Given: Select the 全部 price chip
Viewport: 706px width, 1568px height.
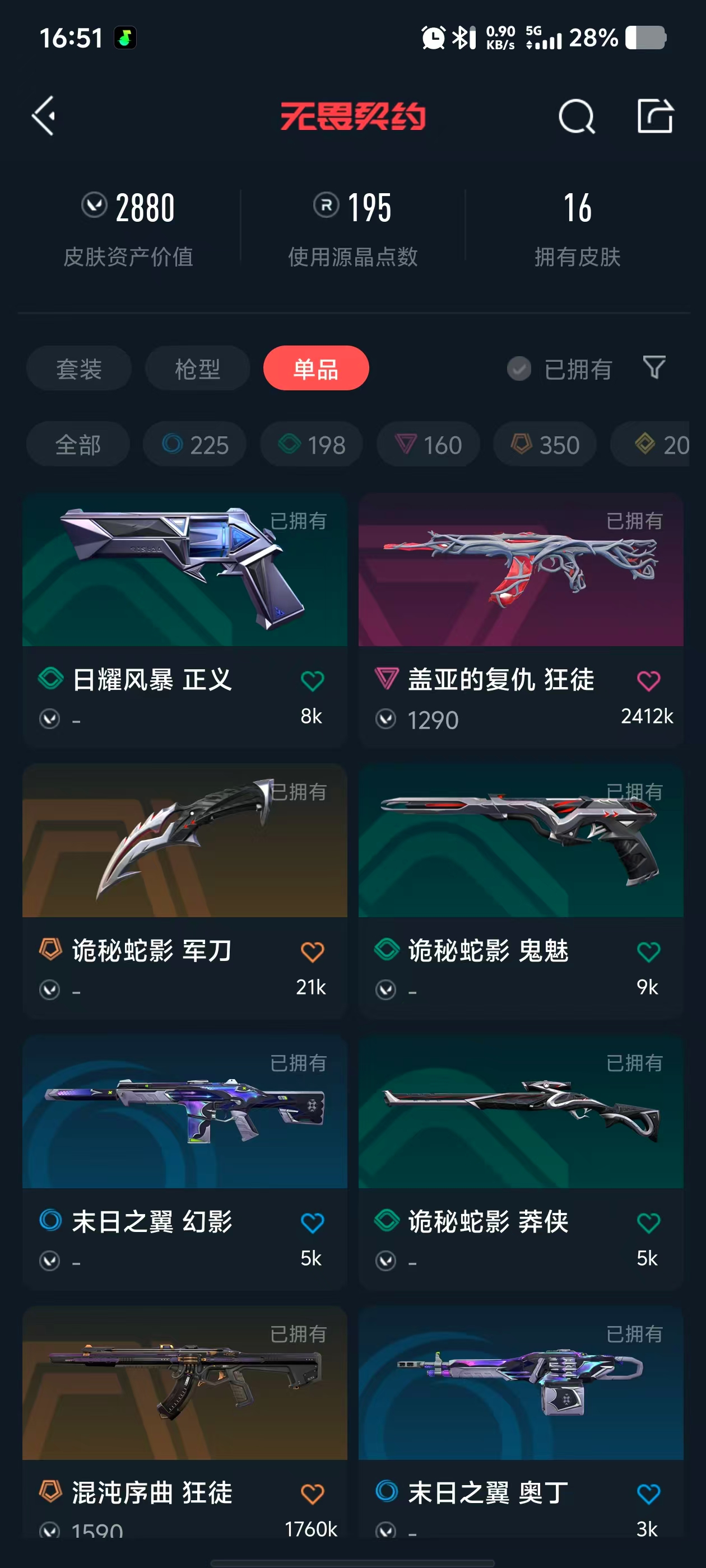Looking at the screenshot, I should 78,445.
